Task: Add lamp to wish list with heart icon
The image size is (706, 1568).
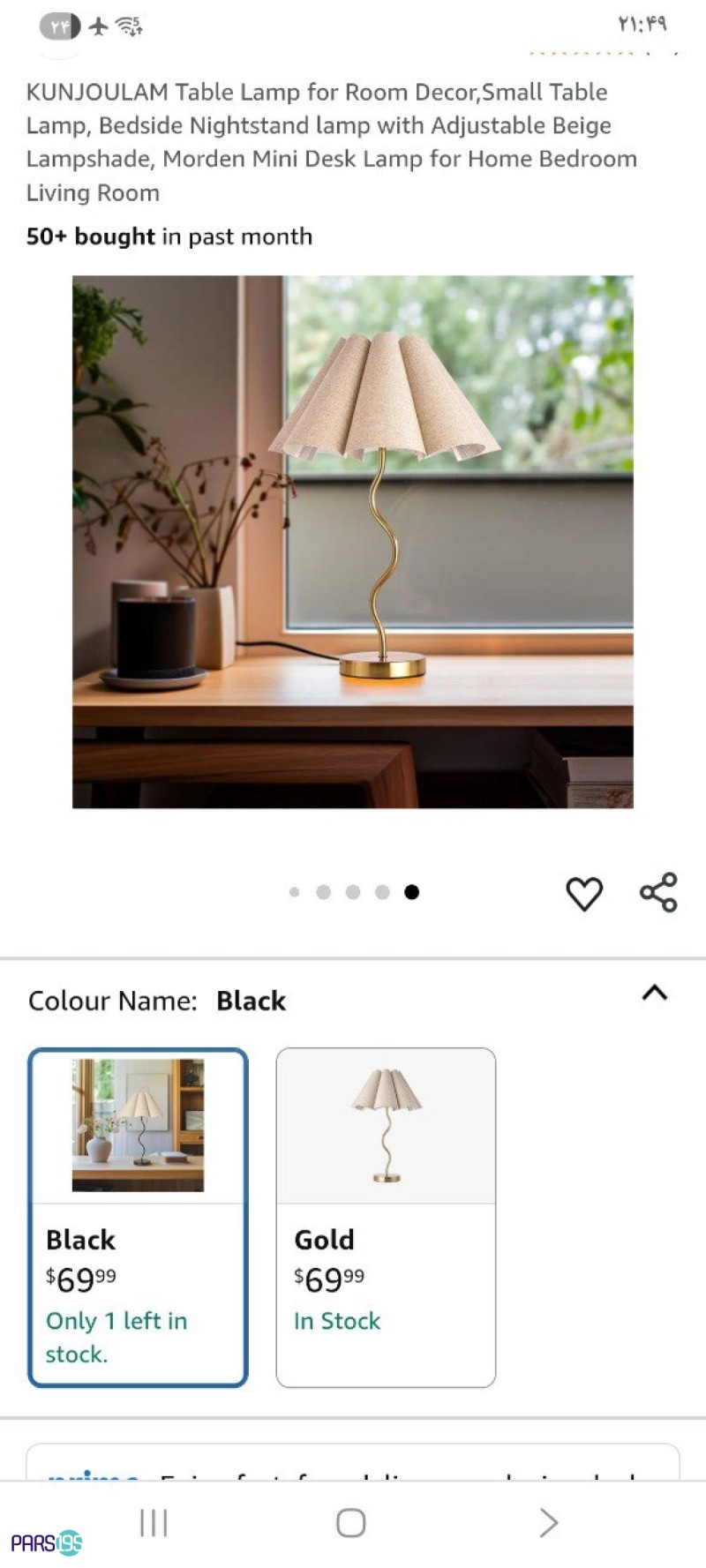Action: [584, 893]
